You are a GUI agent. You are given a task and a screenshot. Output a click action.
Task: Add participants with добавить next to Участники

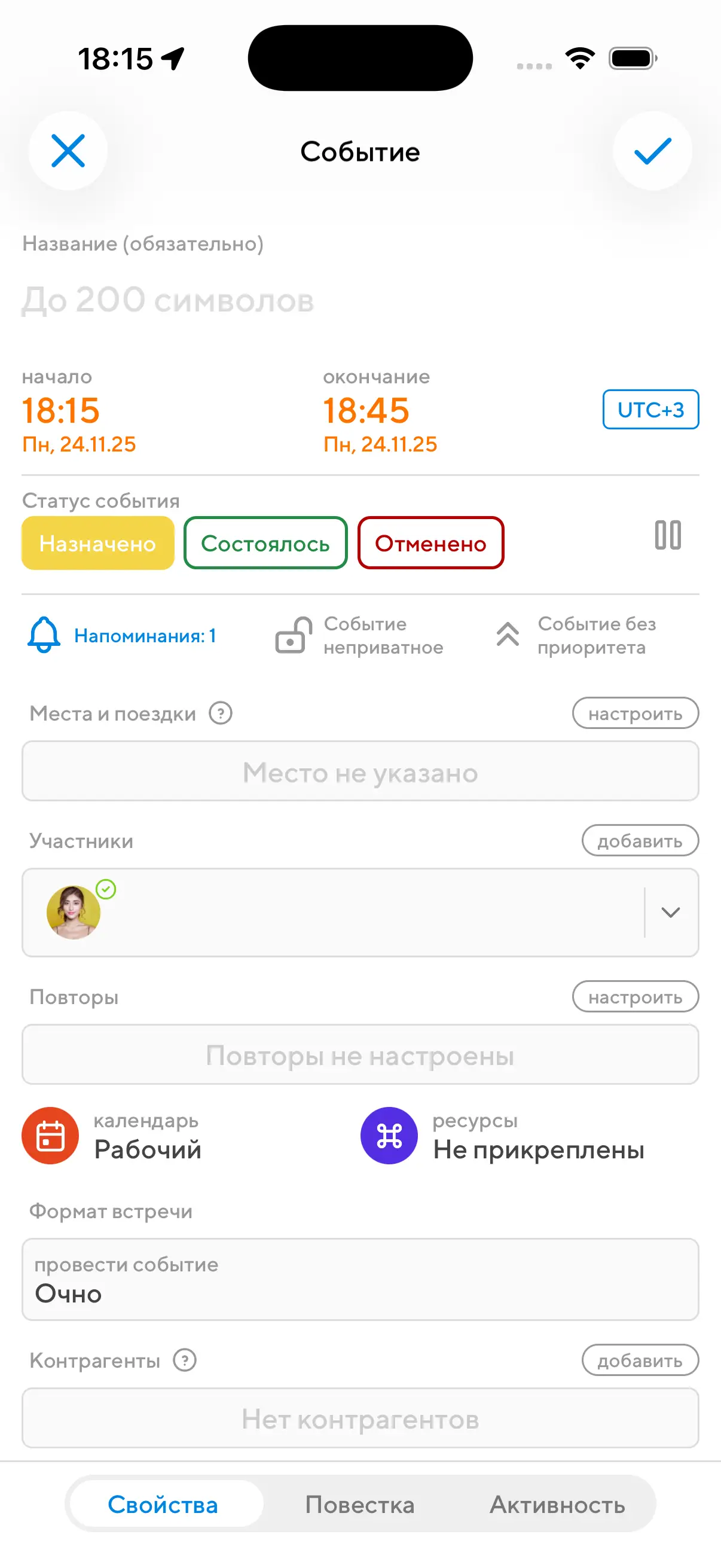pos(640,841)
